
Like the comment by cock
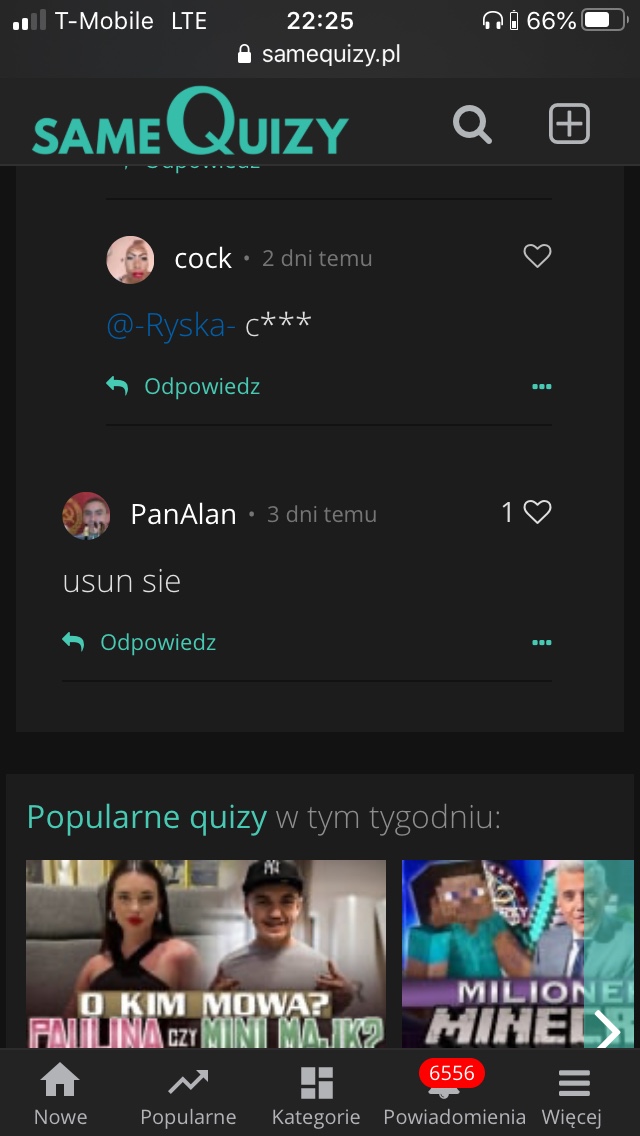(537, 257)
